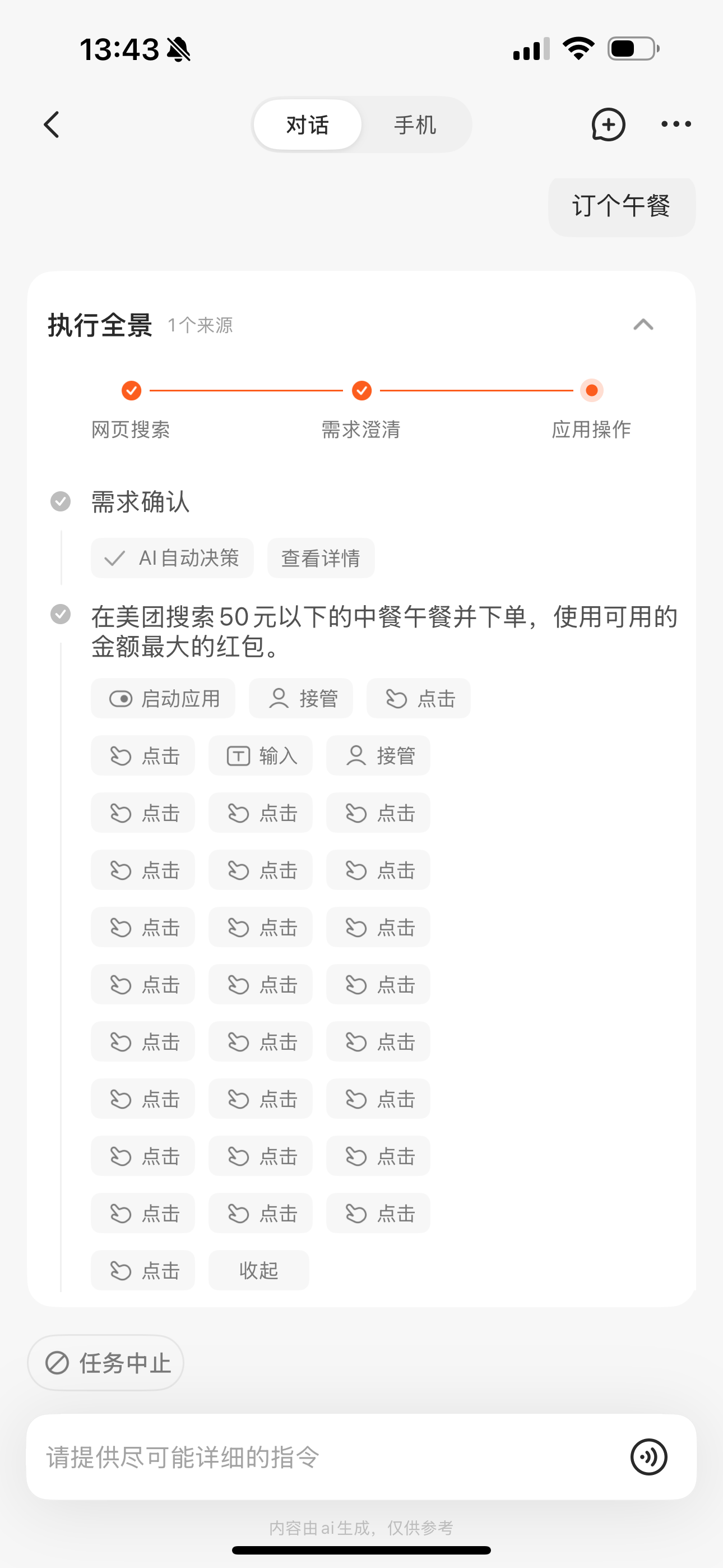Open the 输入 step chip
Image resolution: width=723 pixels, height=1568 pixels.
tap(261, 755)
